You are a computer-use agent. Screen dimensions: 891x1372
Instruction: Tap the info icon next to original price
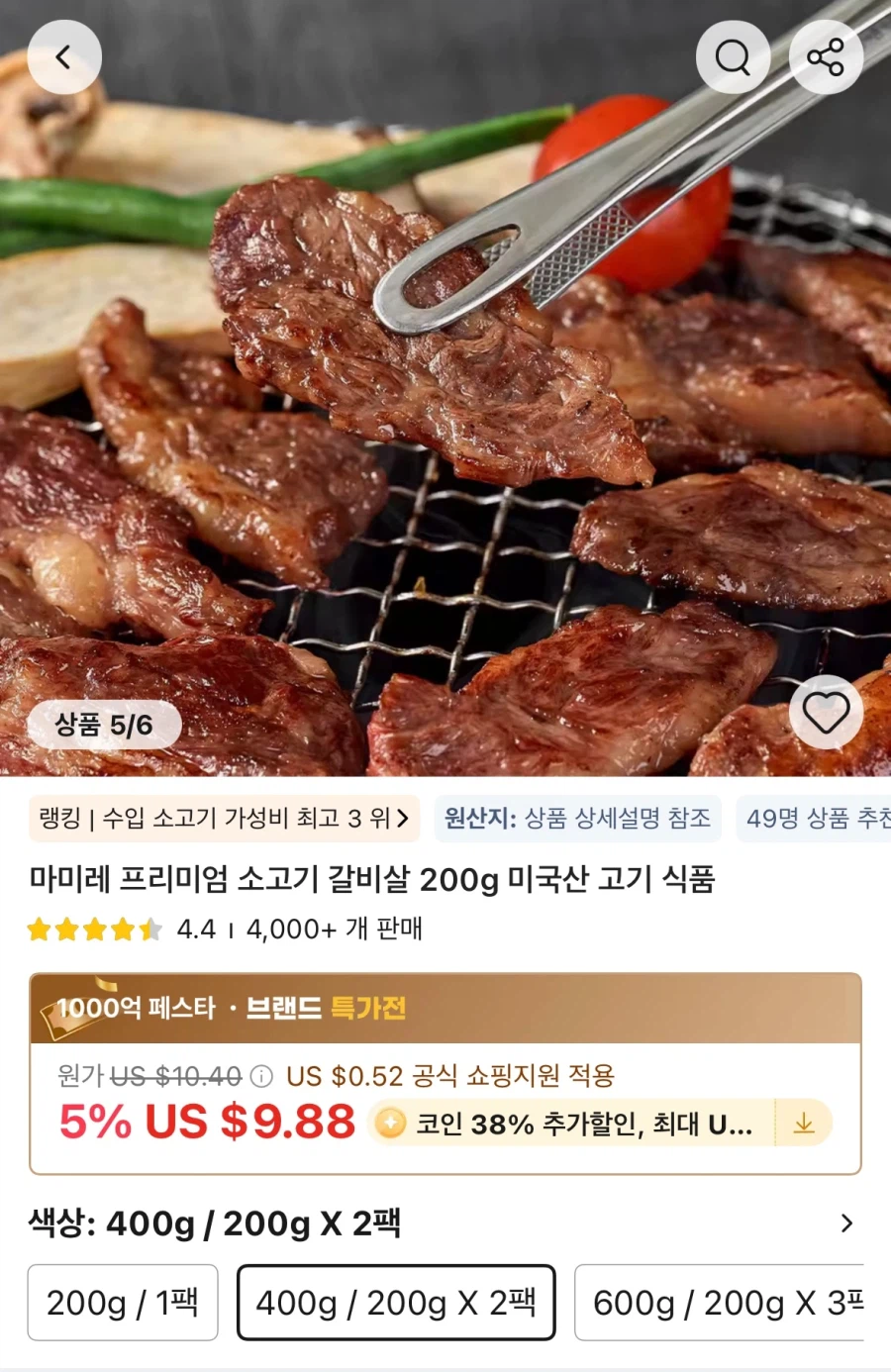260,1077
